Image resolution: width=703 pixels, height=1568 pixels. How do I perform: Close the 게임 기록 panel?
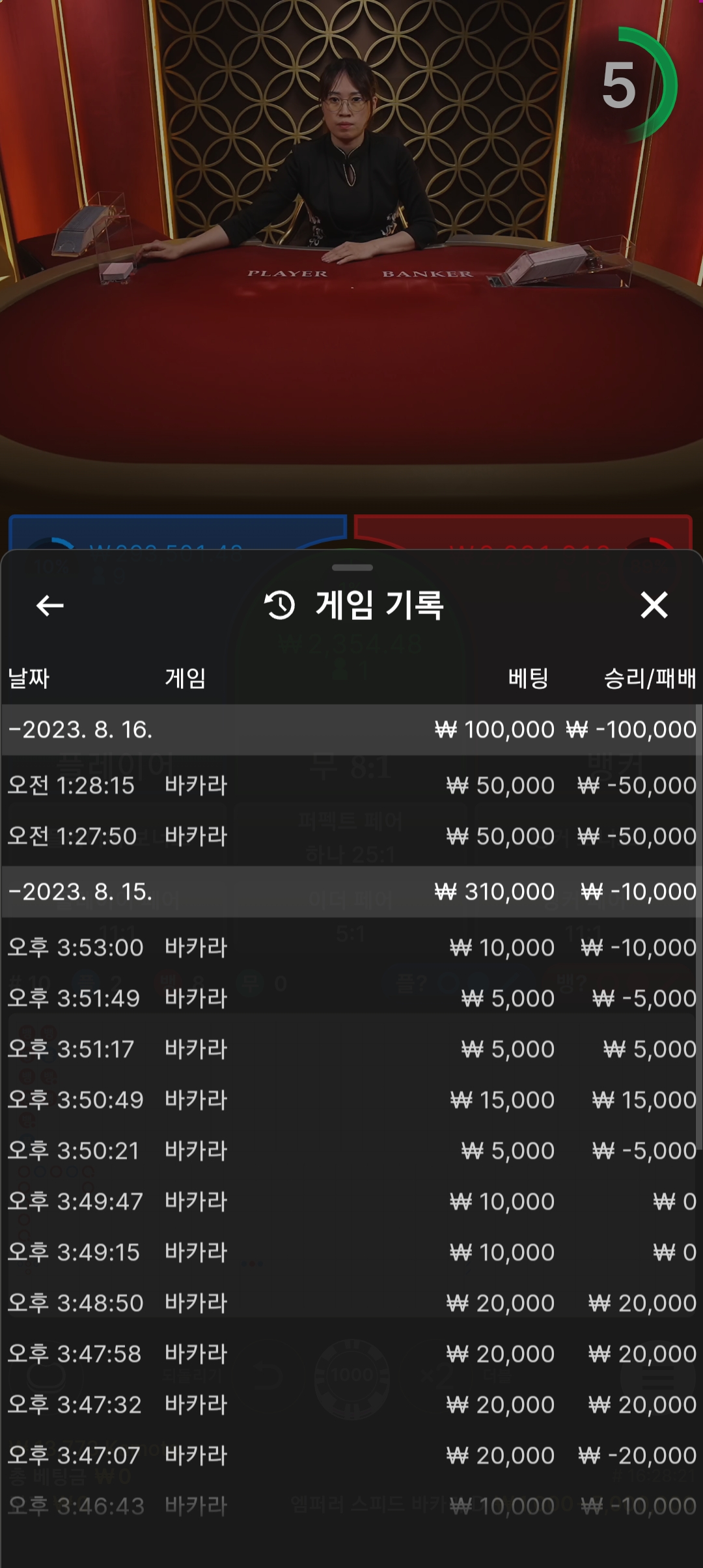(x=654, y=605)
